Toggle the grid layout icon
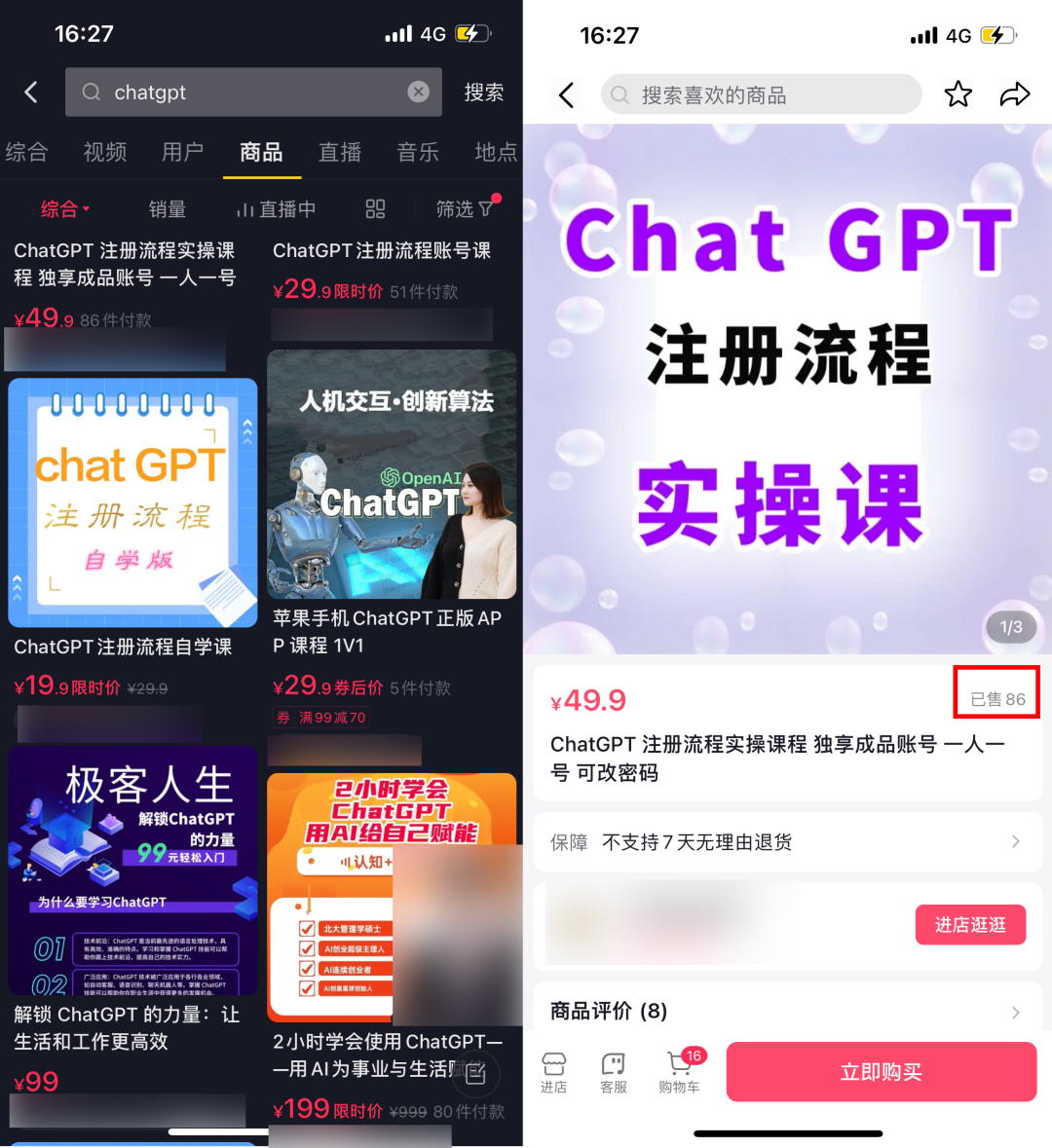 tap(375, 209)
